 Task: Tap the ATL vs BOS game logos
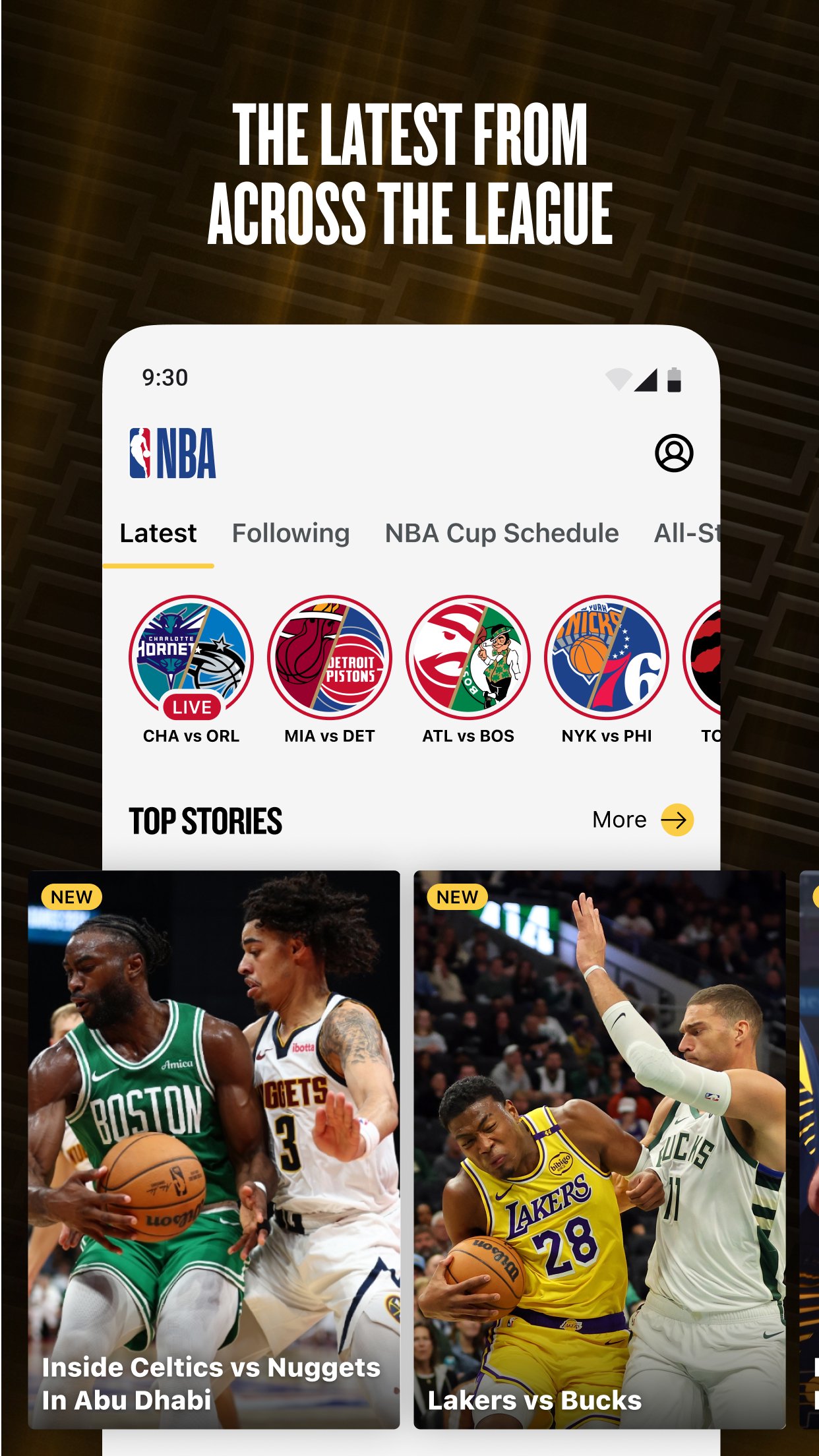[x=468, y=659]
